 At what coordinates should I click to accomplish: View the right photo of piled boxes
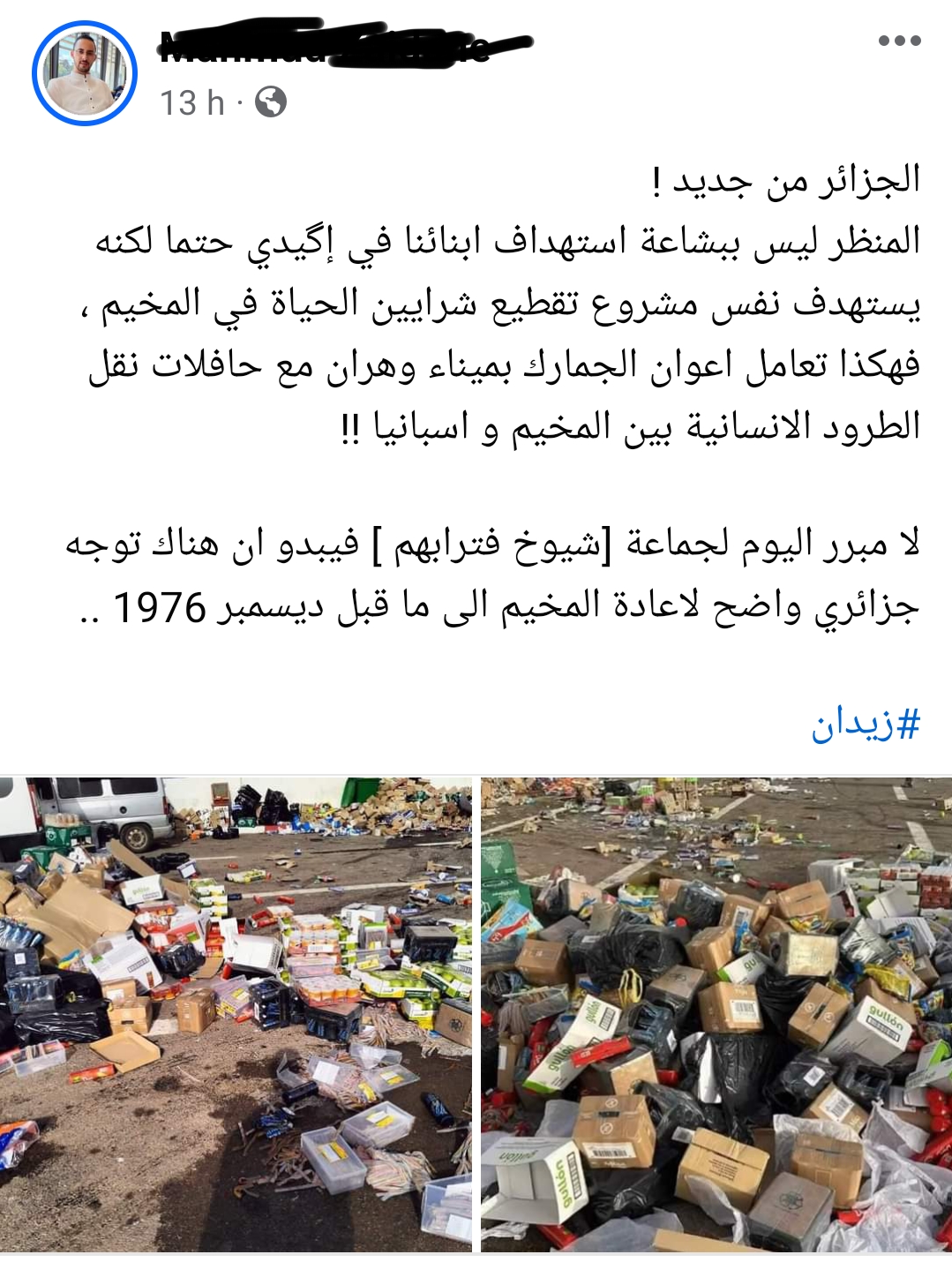pos(716,1013)
